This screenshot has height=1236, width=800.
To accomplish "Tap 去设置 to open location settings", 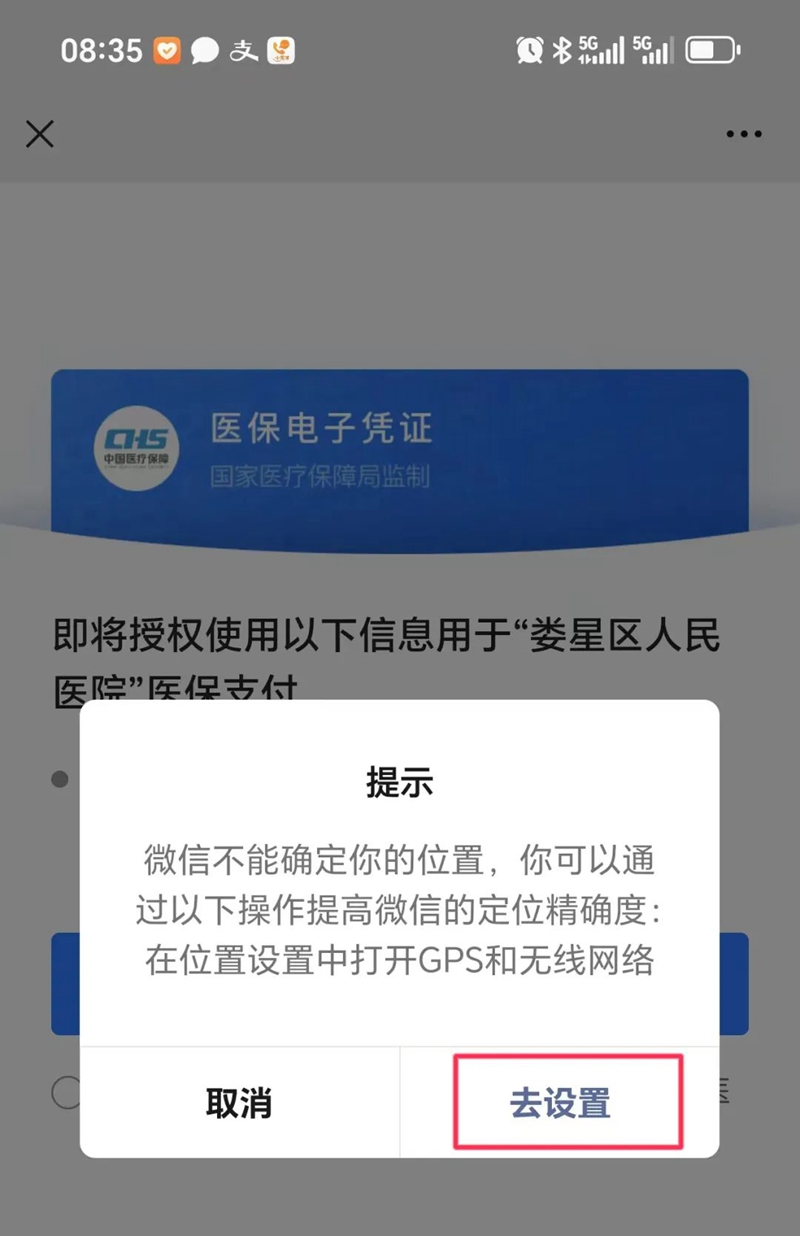I will click(x=560, y=1102).
